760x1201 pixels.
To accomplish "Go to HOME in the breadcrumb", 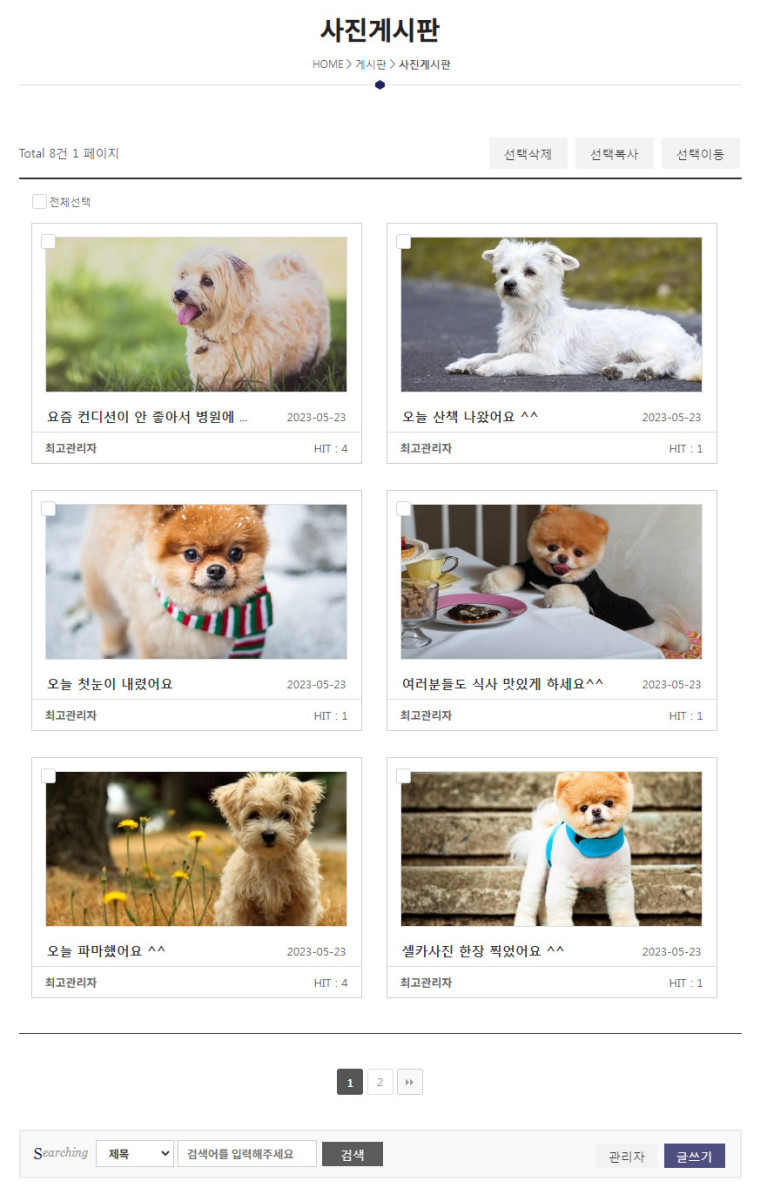I will (327, 65).
